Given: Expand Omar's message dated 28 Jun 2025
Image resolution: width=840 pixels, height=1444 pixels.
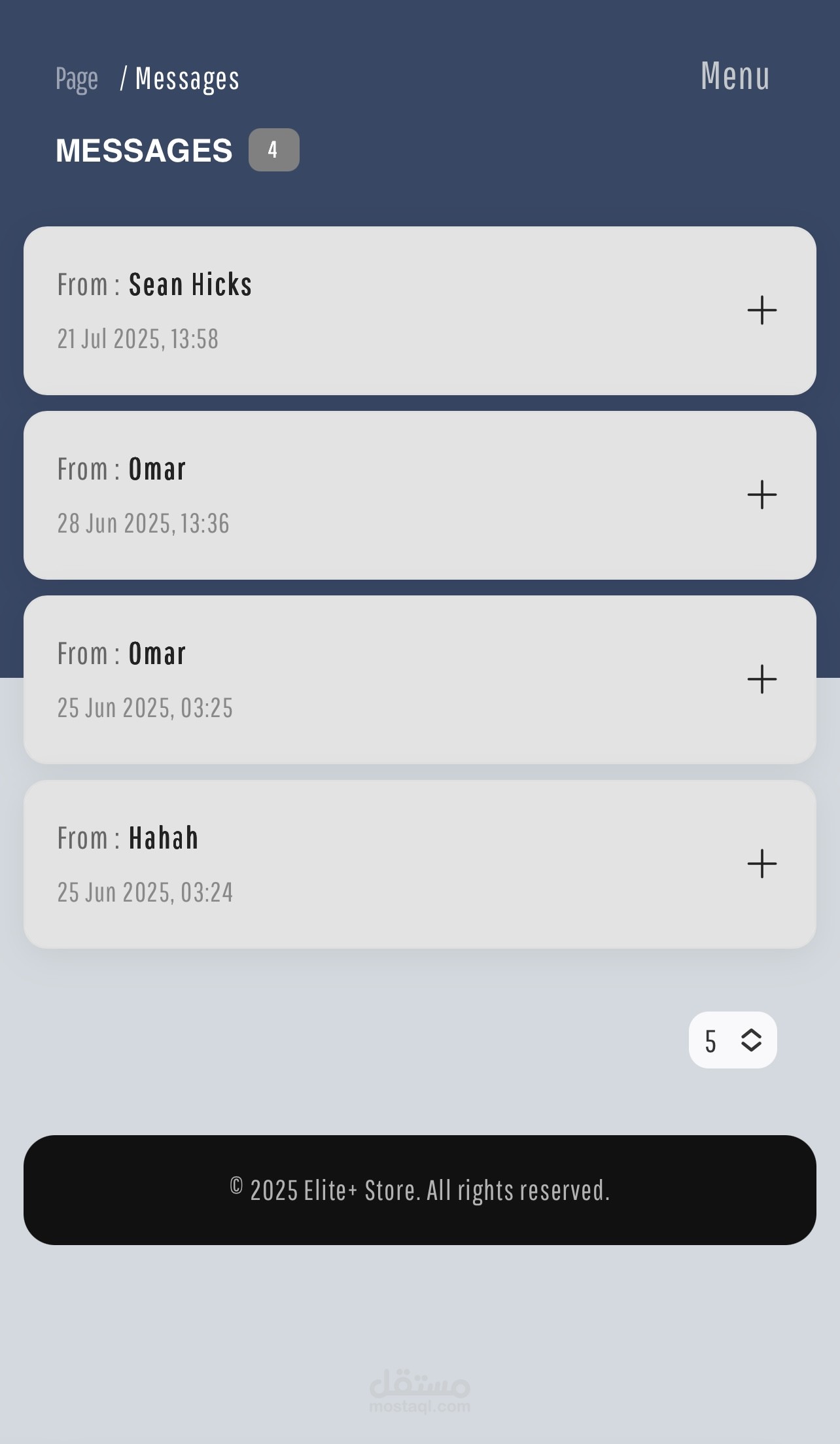Looking at the screenshot, I should click(762, 495).
